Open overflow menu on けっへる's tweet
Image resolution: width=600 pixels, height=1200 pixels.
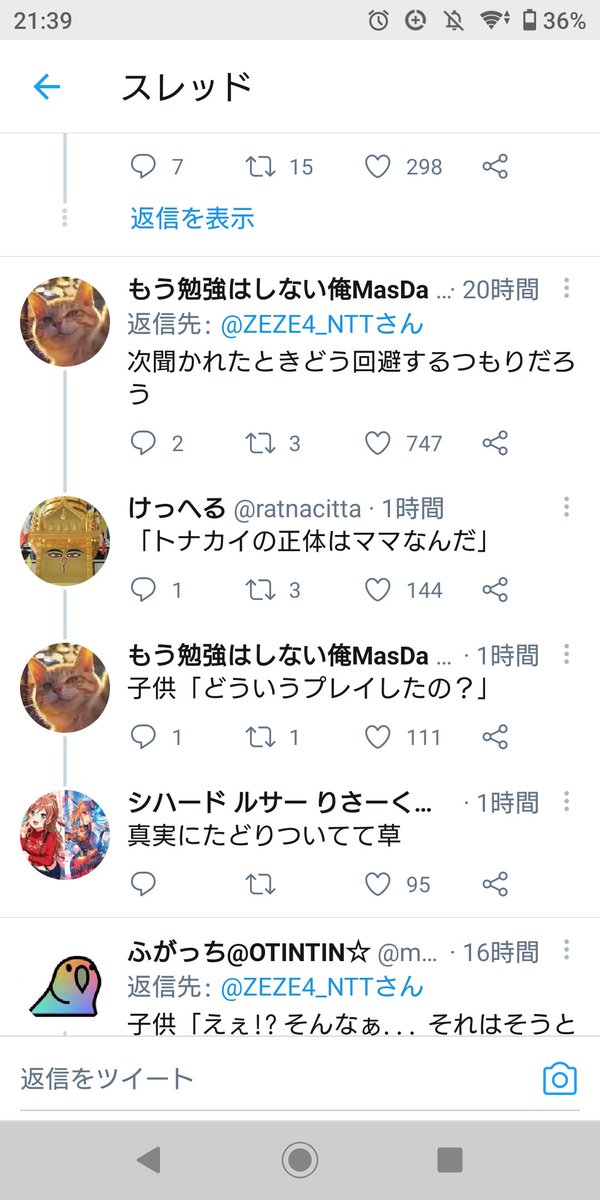(x=566, y=507)
